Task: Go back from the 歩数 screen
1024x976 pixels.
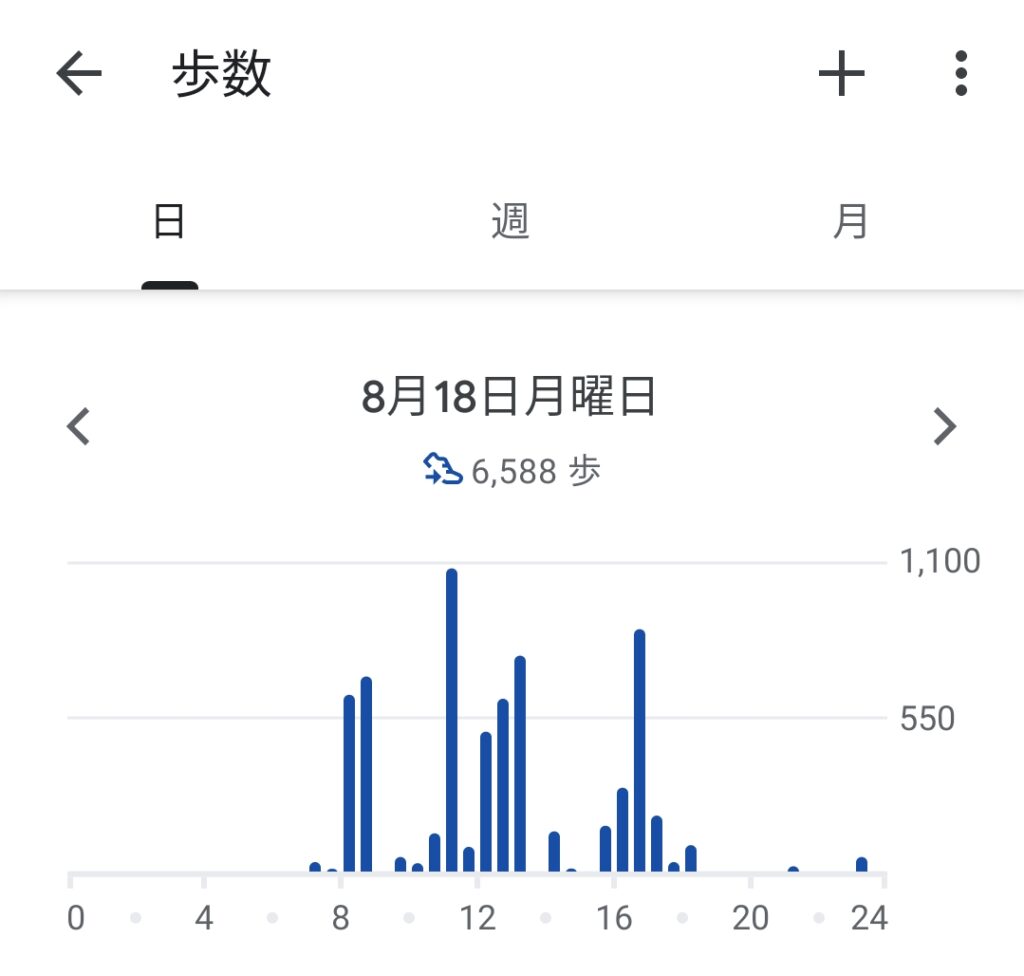Action: coord(79,74)
